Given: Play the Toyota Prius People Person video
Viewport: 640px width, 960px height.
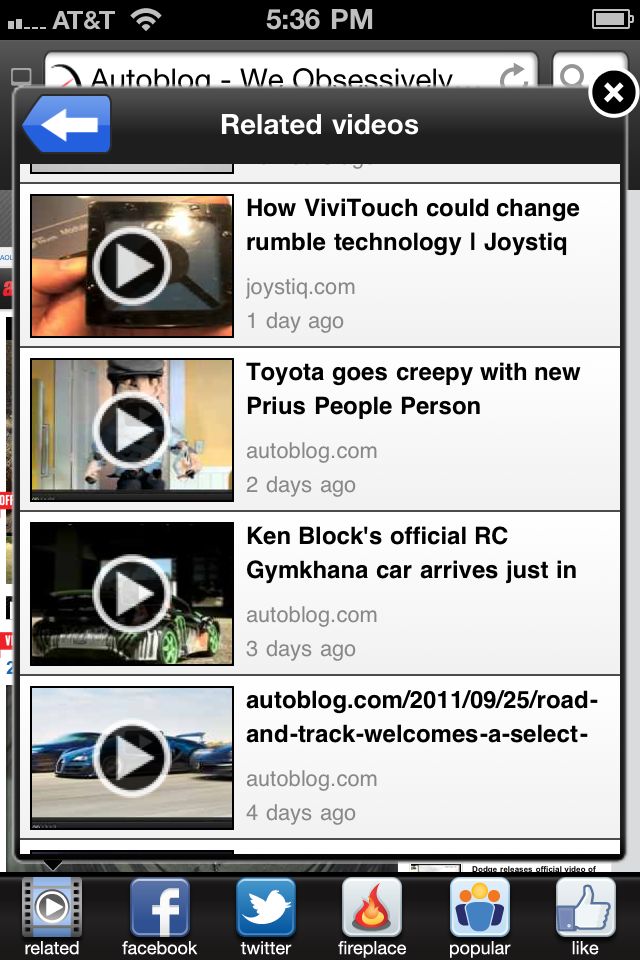Looking at the screenshot, I should [132, 430].
